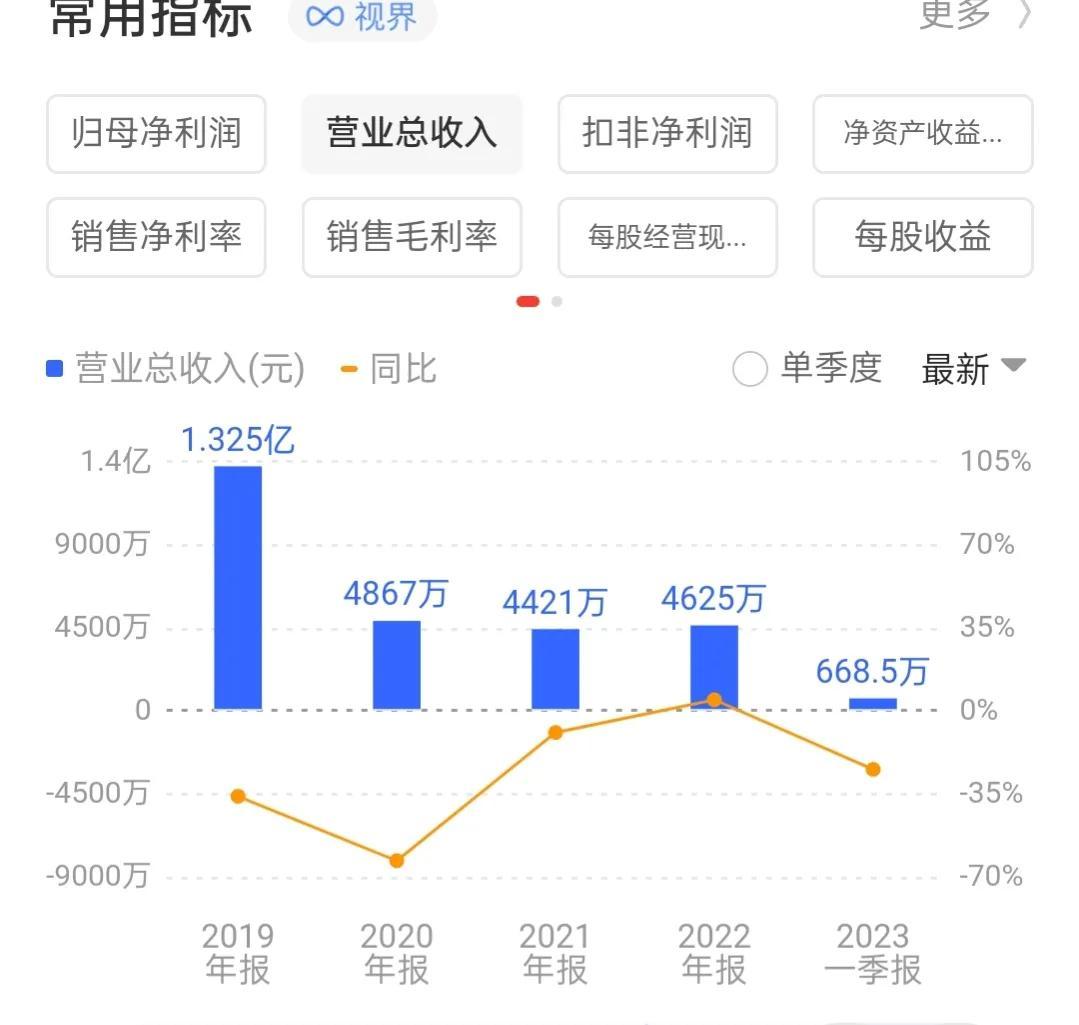Enable the 单季度 radio option
This screenshot has width=1079, height=1025.
tap(750, 369)
